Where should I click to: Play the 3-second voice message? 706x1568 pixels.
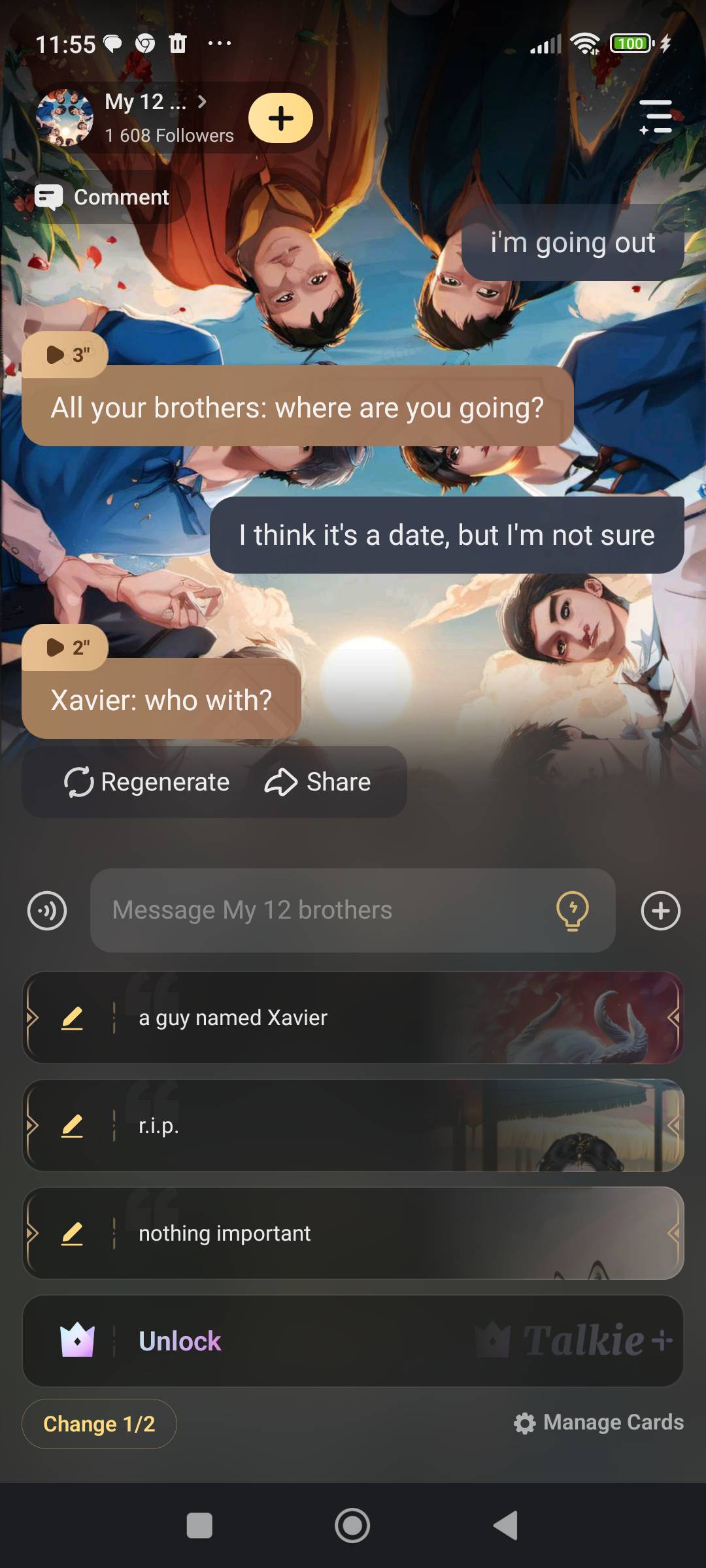click(x=65, y=355)
